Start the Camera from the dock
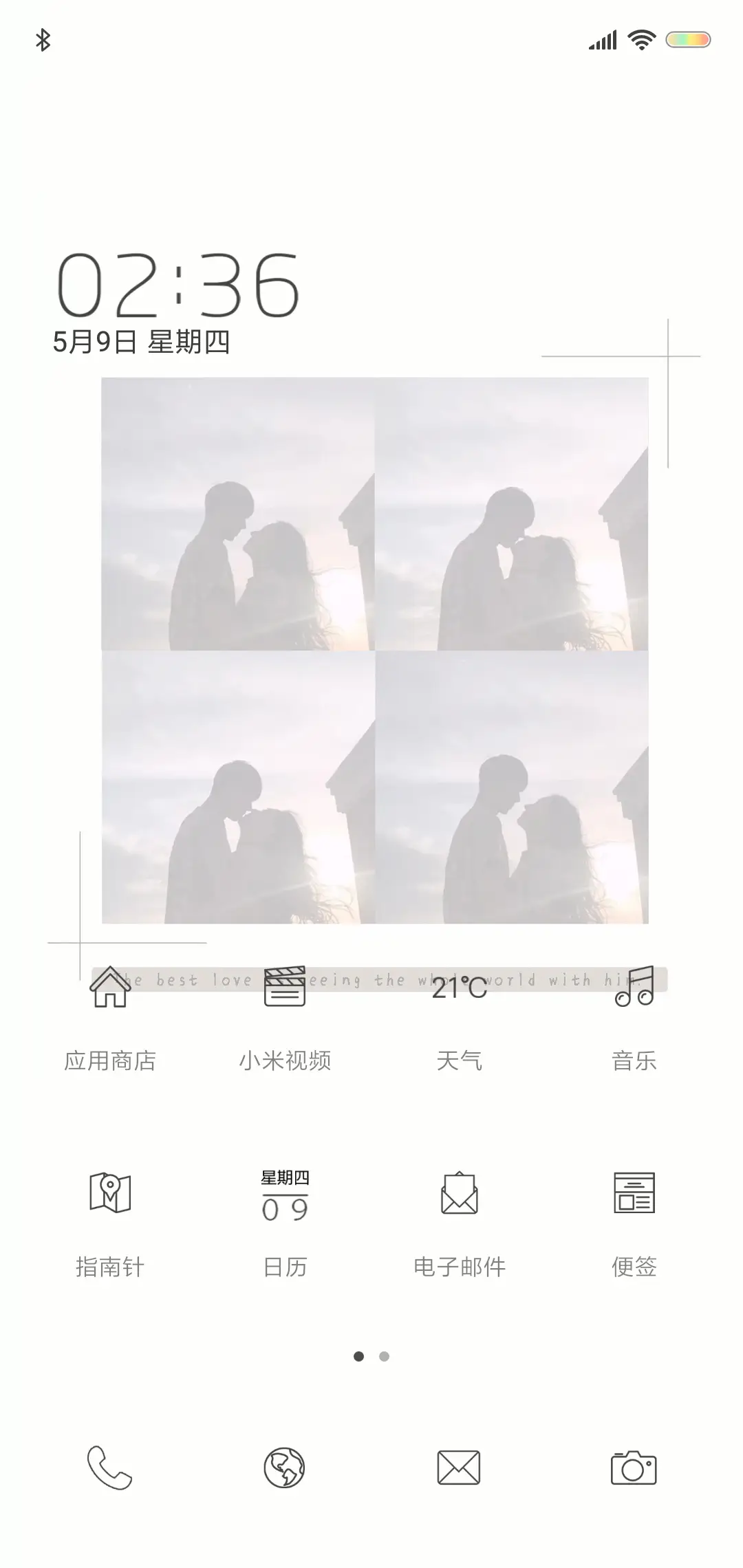Screen dimensions: 743x1568 coord(633,1468)
